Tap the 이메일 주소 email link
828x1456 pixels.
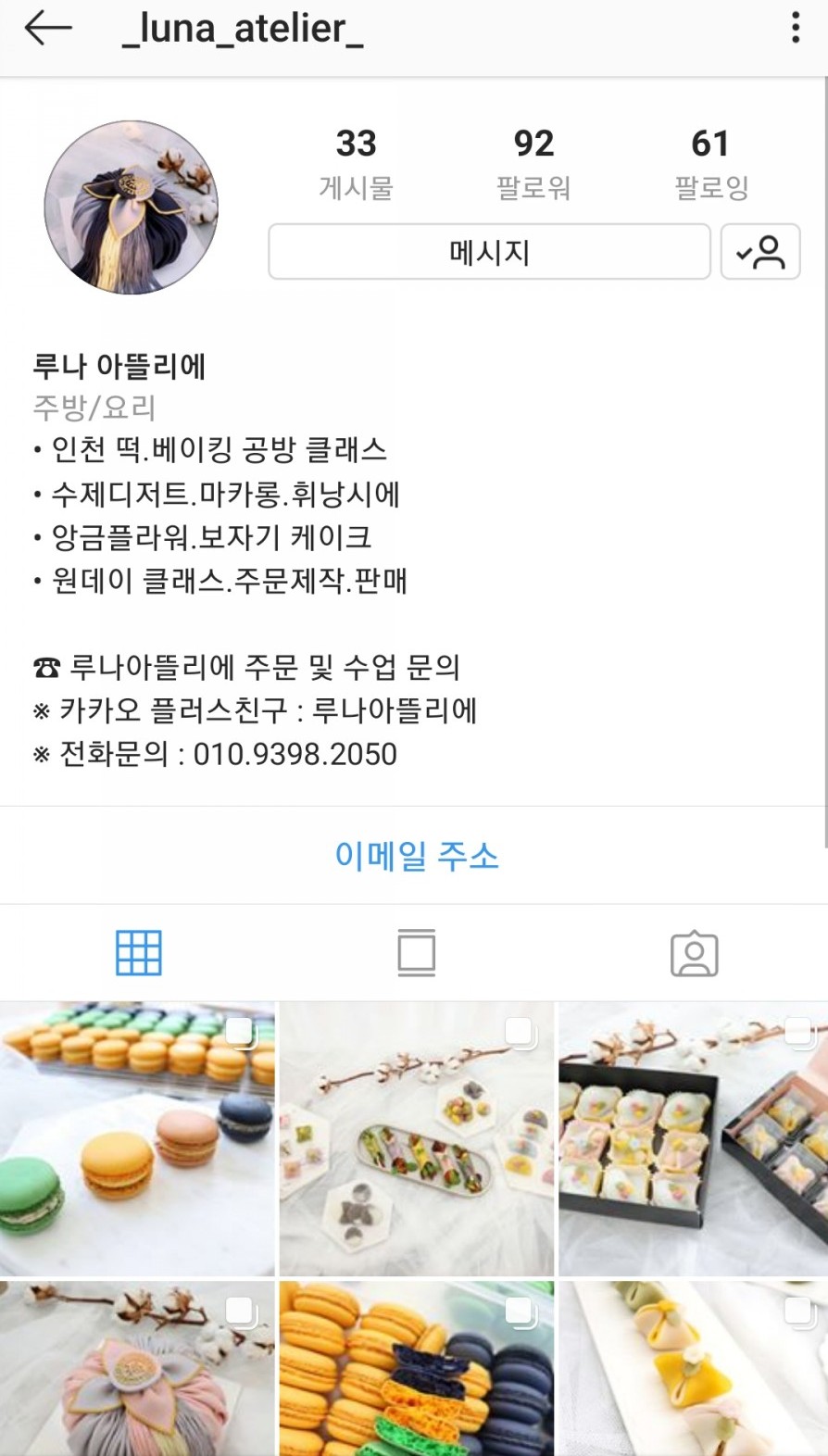click(416, 855)
